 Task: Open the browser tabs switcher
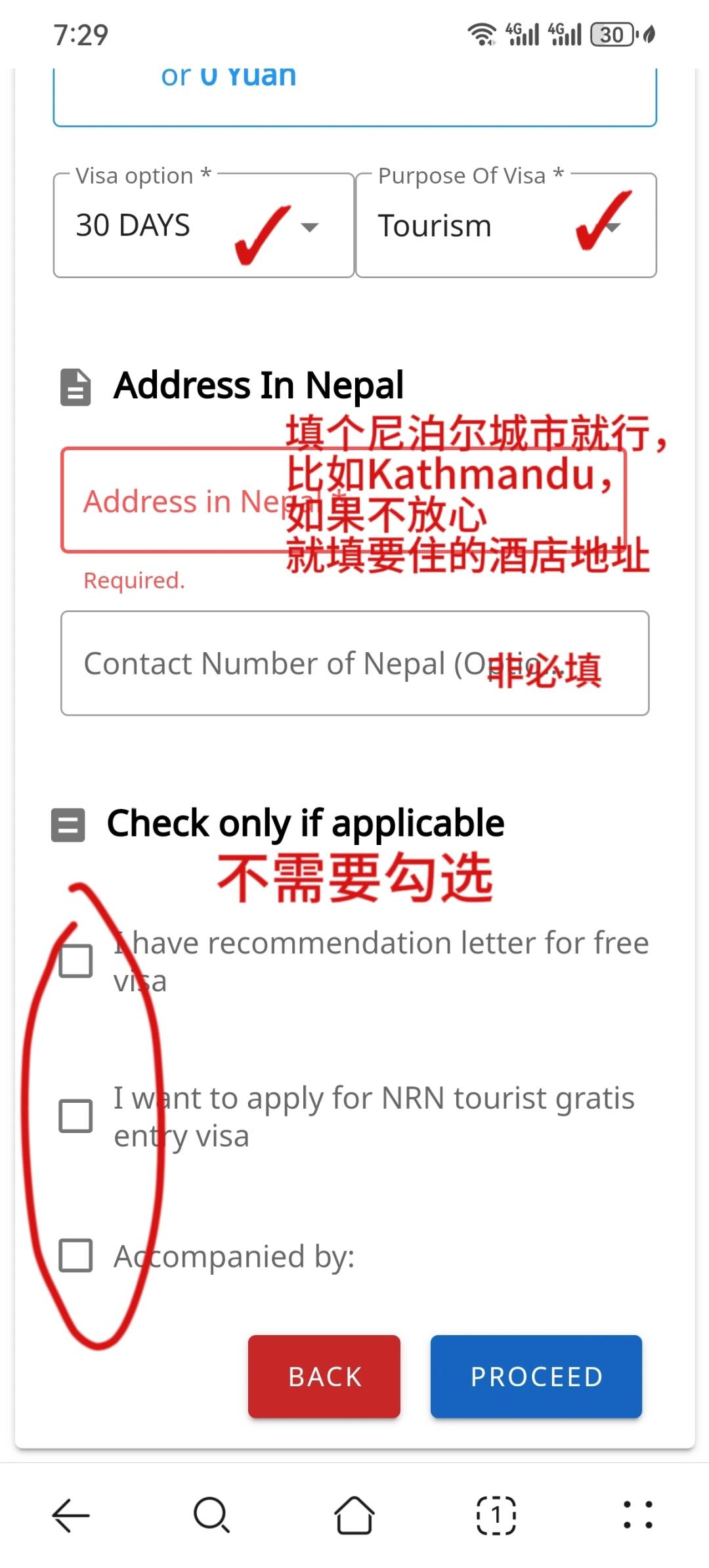pyautogui.click(x=496, y=1516)
